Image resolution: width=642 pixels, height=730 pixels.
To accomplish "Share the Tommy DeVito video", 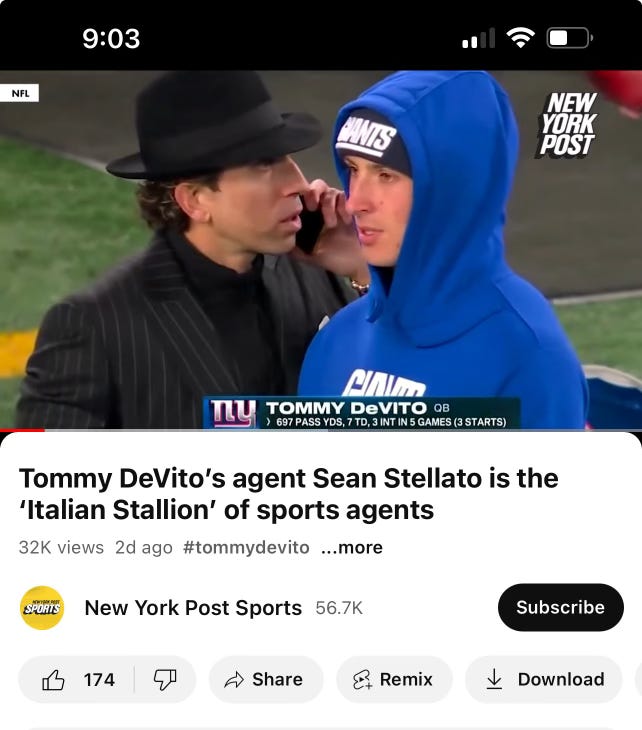I will pyautogui.click(x=265, y=680).
